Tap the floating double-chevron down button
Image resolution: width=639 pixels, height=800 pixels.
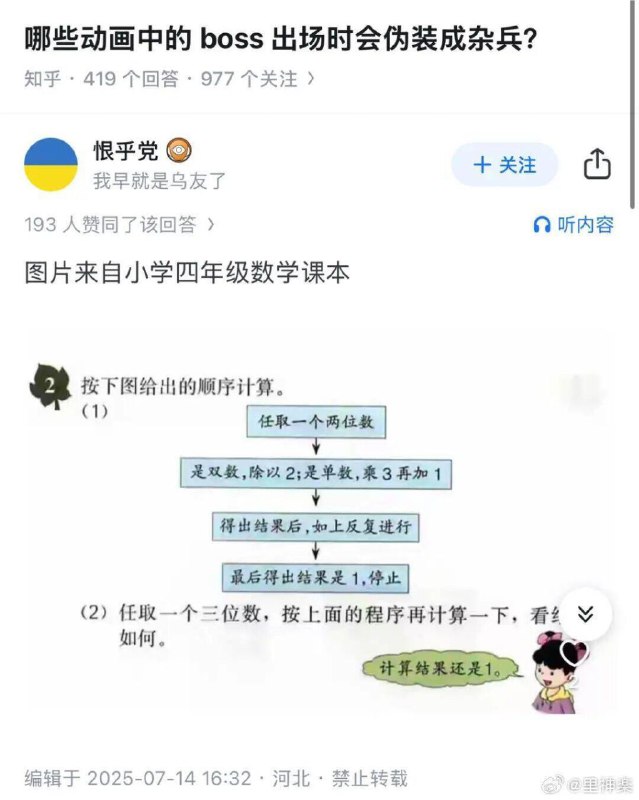point(586,615)
